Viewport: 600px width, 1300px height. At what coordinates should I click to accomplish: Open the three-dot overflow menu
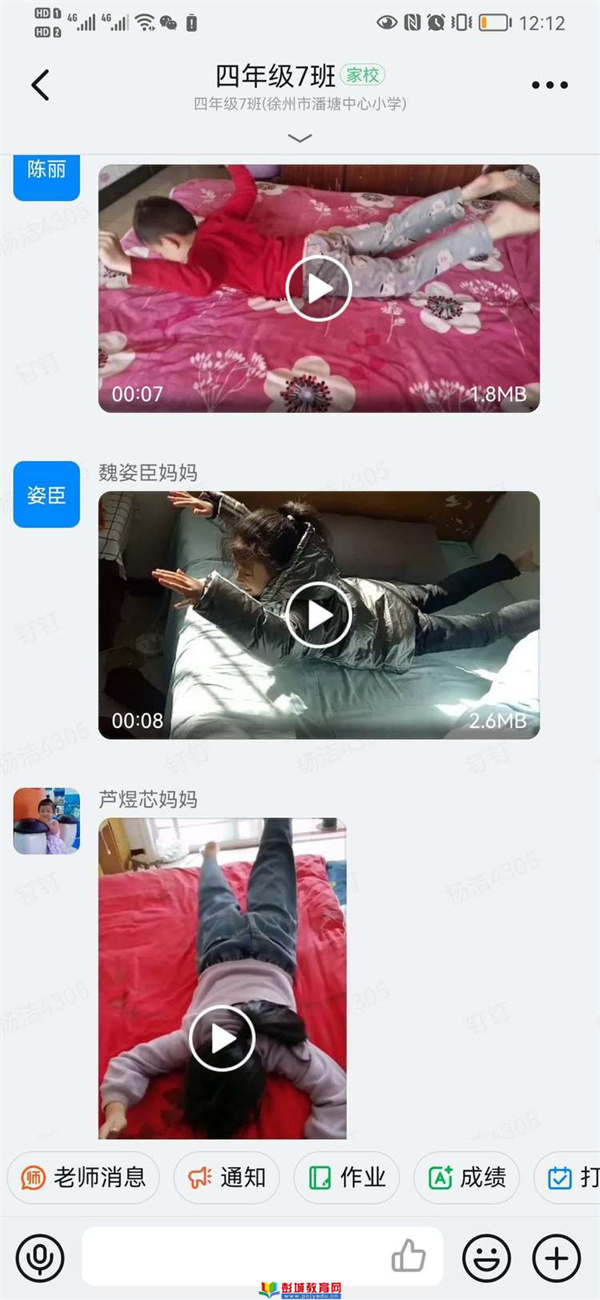(x=550, y=85)
